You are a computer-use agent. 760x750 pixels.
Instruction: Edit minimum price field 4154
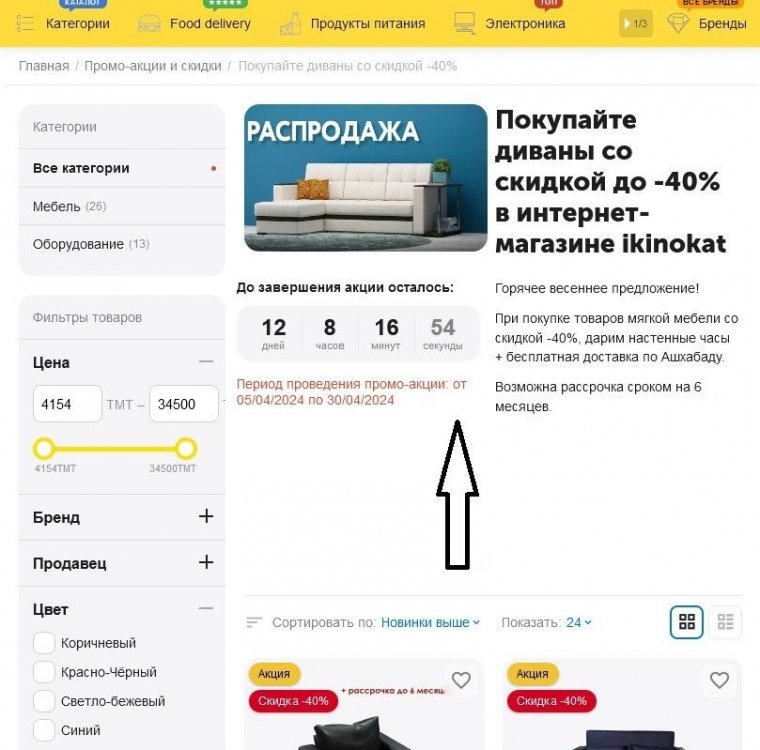(67, 405)
